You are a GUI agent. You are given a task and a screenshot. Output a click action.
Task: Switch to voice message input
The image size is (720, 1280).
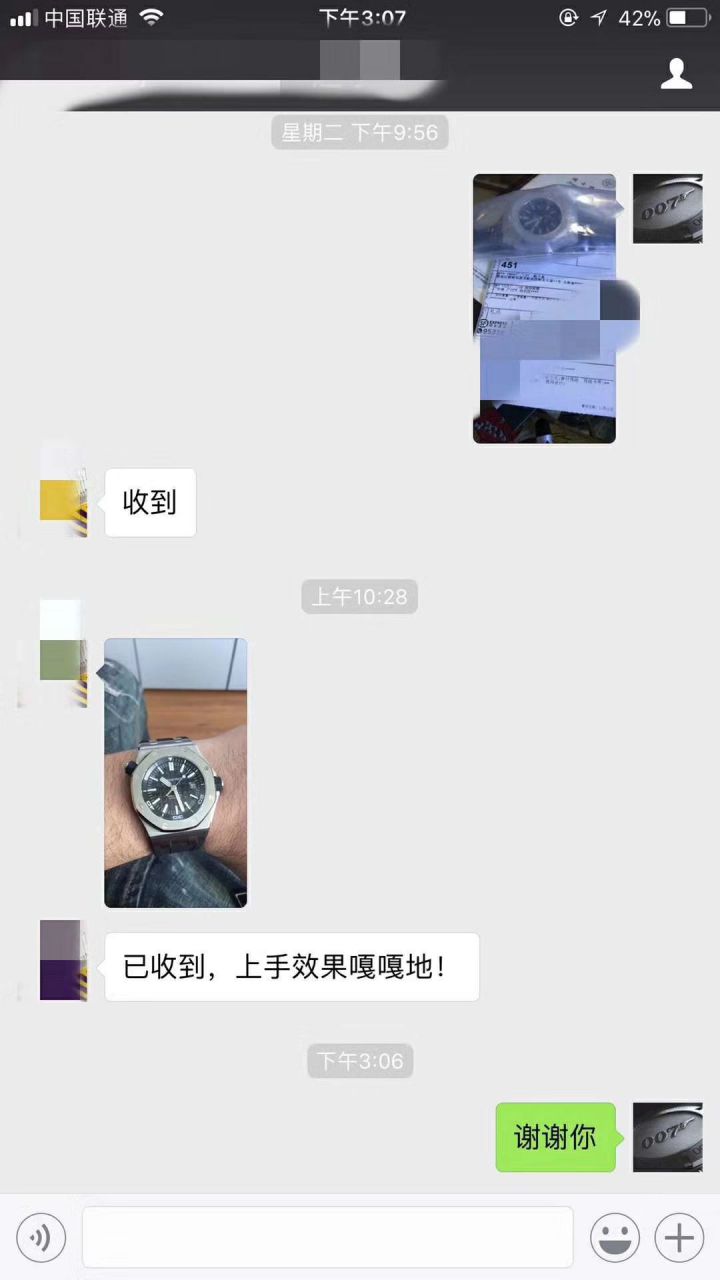coord(41,1238)
